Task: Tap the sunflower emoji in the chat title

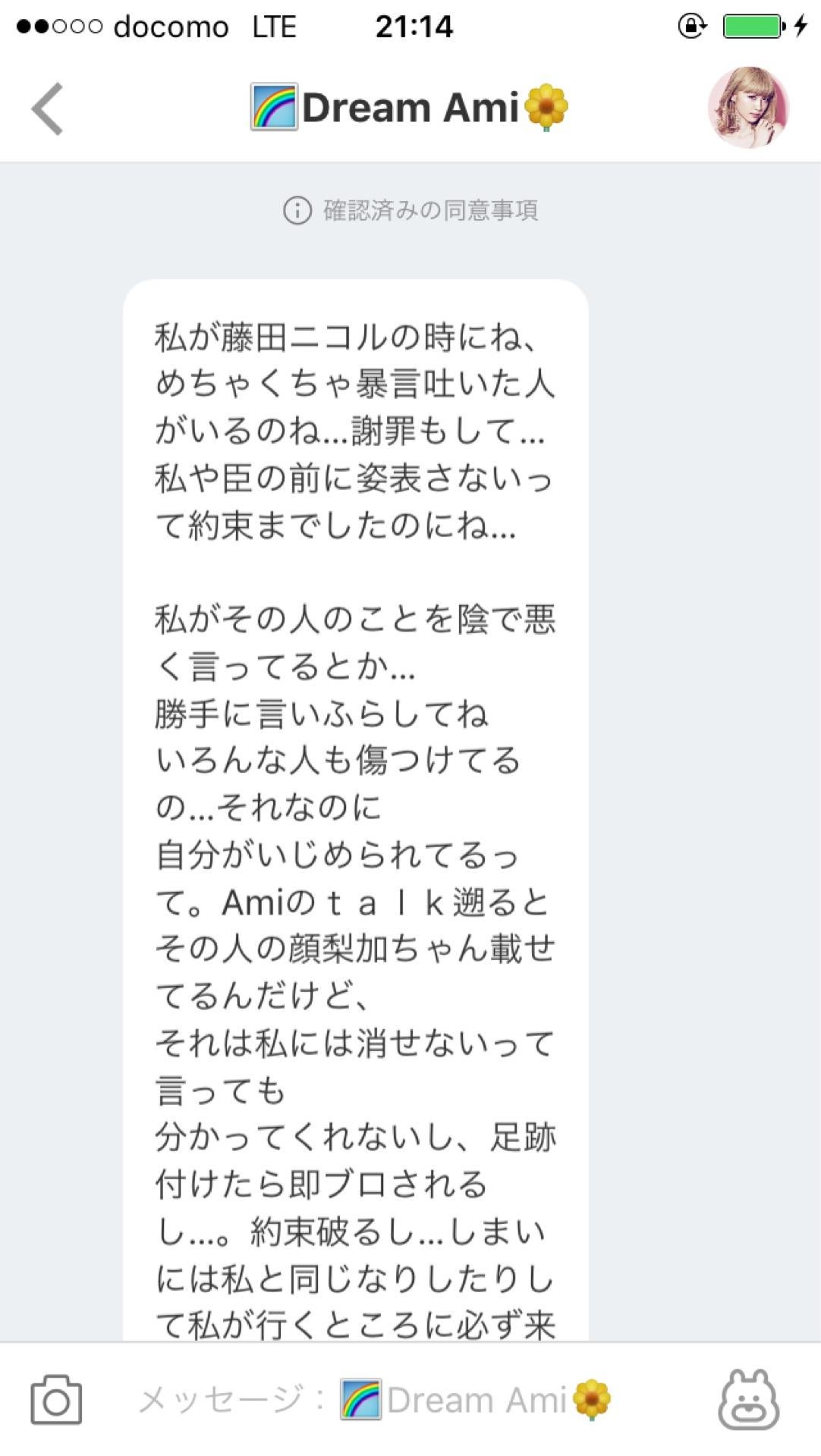Action: coord(549,106)
